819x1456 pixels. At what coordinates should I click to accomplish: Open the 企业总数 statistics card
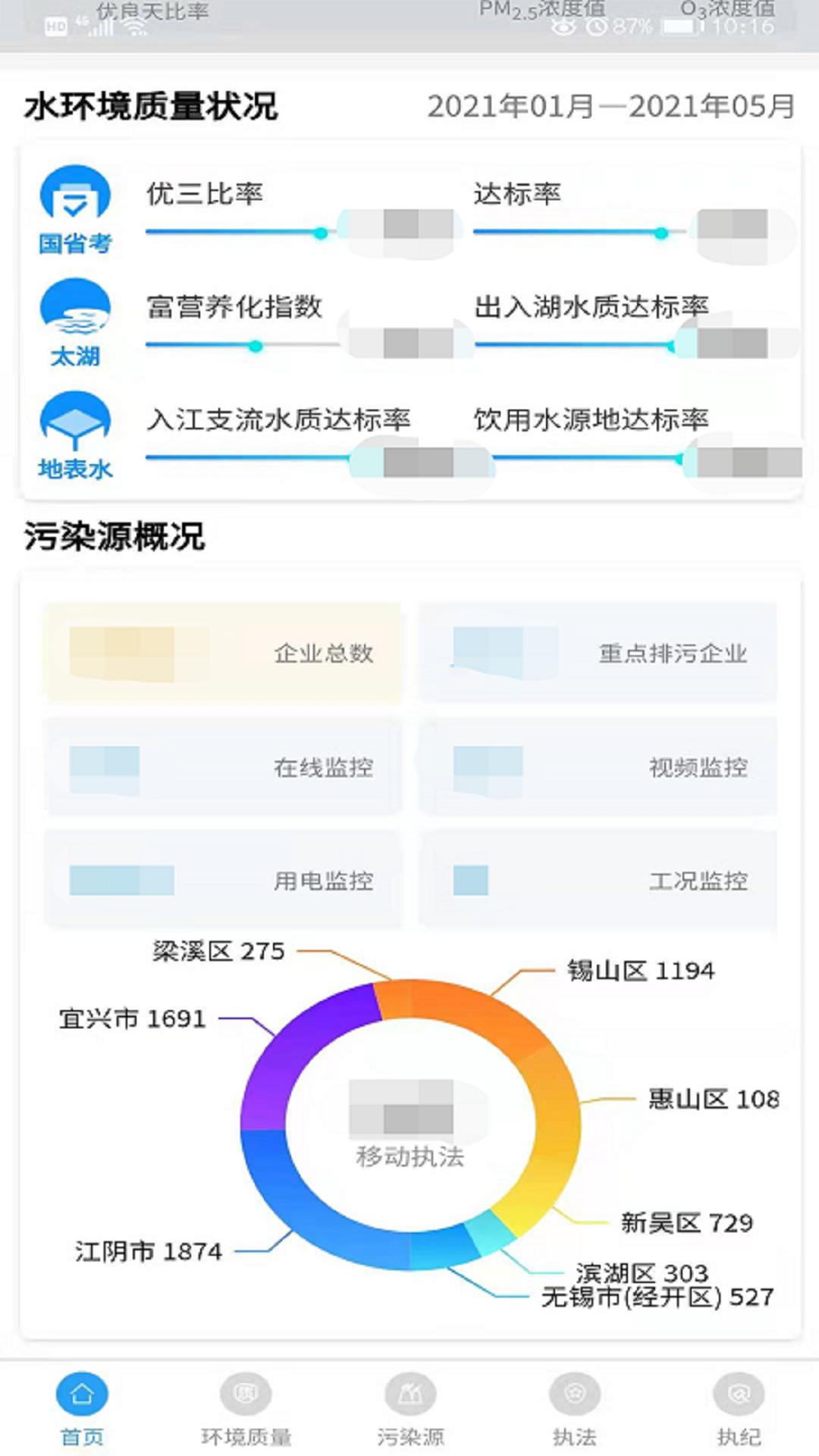(x=224, y=652)
